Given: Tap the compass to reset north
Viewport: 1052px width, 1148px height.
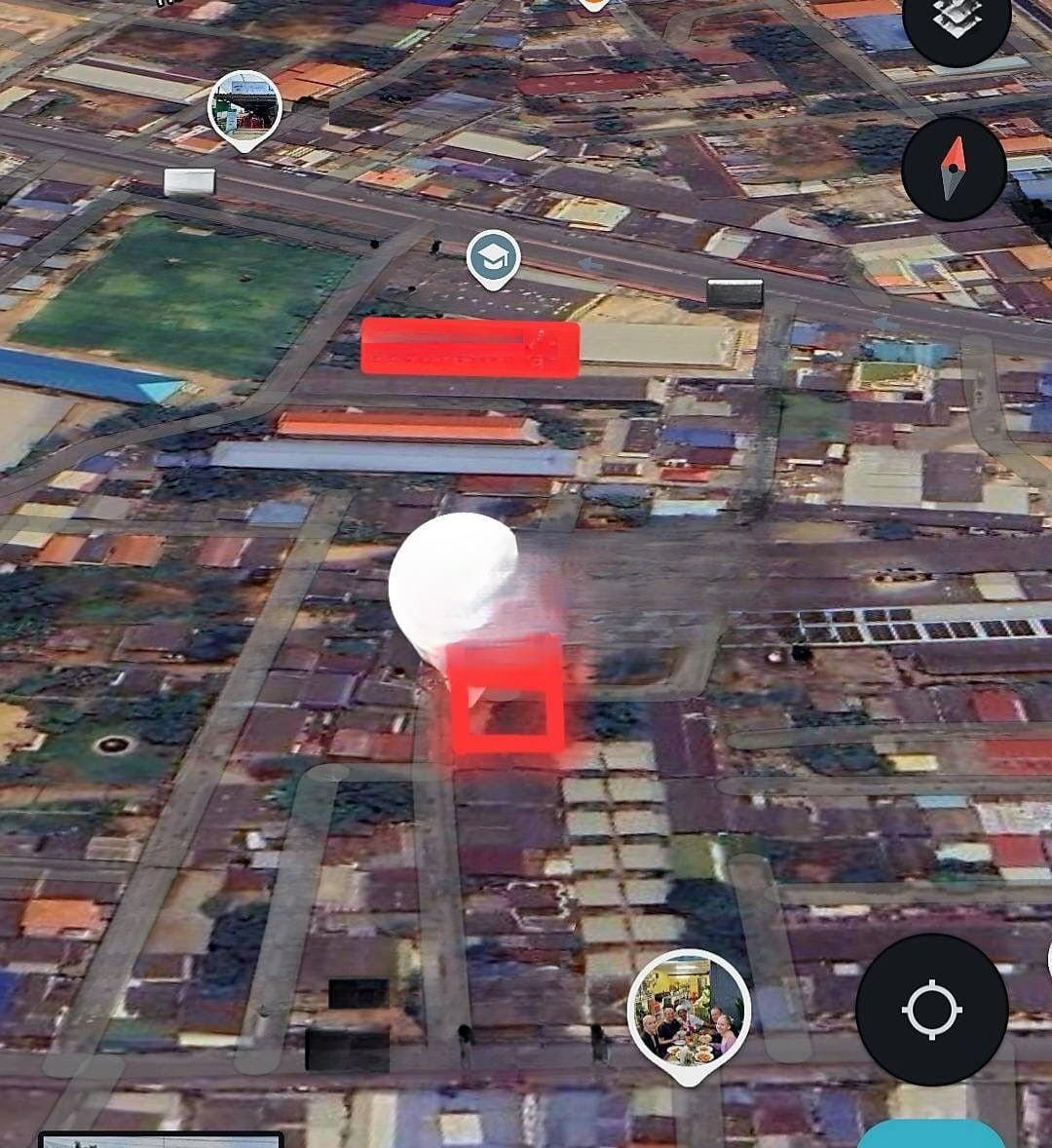Looking at the screenshot, I should pyautogui.click(x=954, y=170).
